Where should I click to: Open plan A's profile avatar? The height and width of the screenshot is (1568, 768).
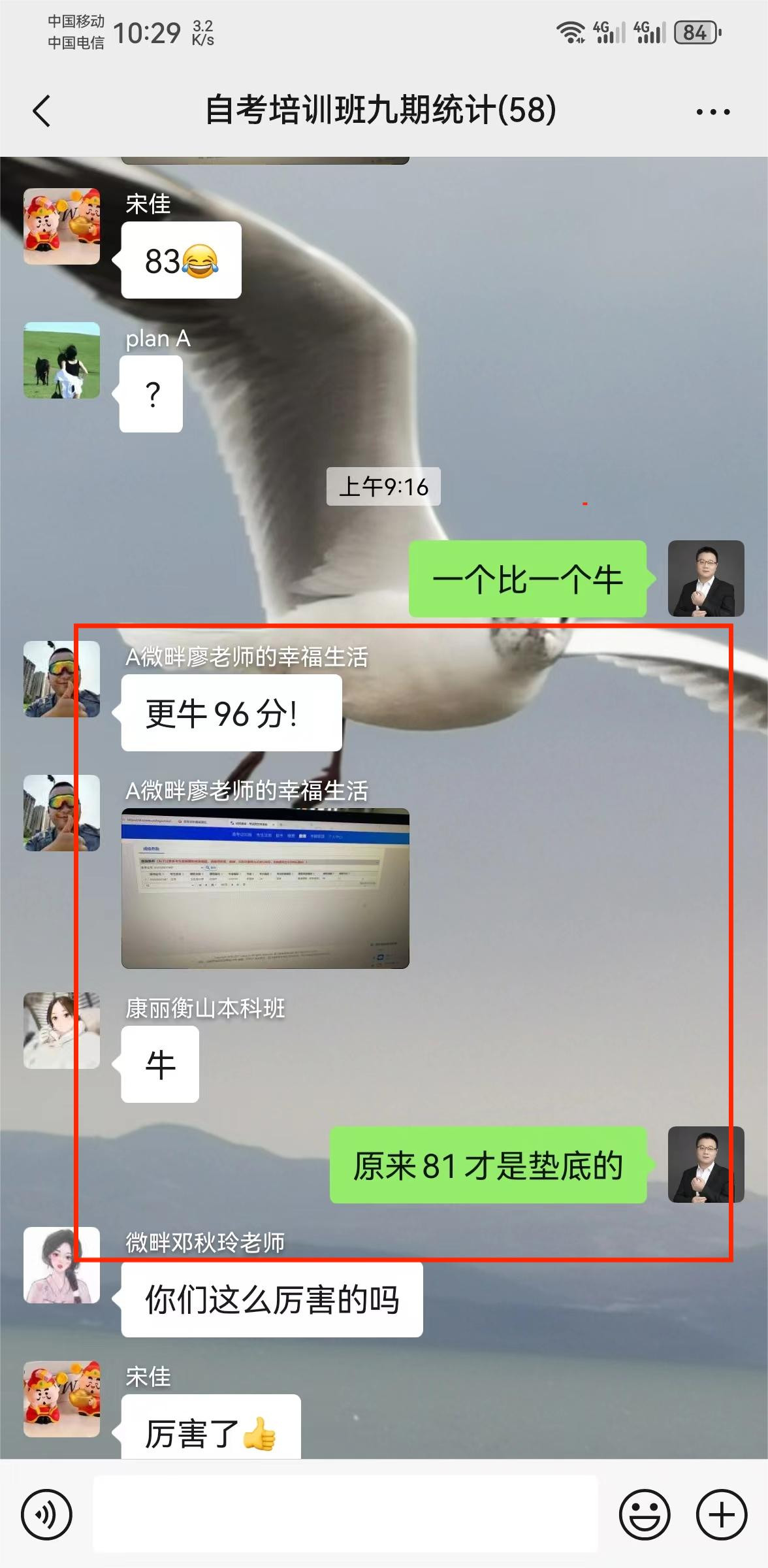pyautogui.click(x=61, y=360)
